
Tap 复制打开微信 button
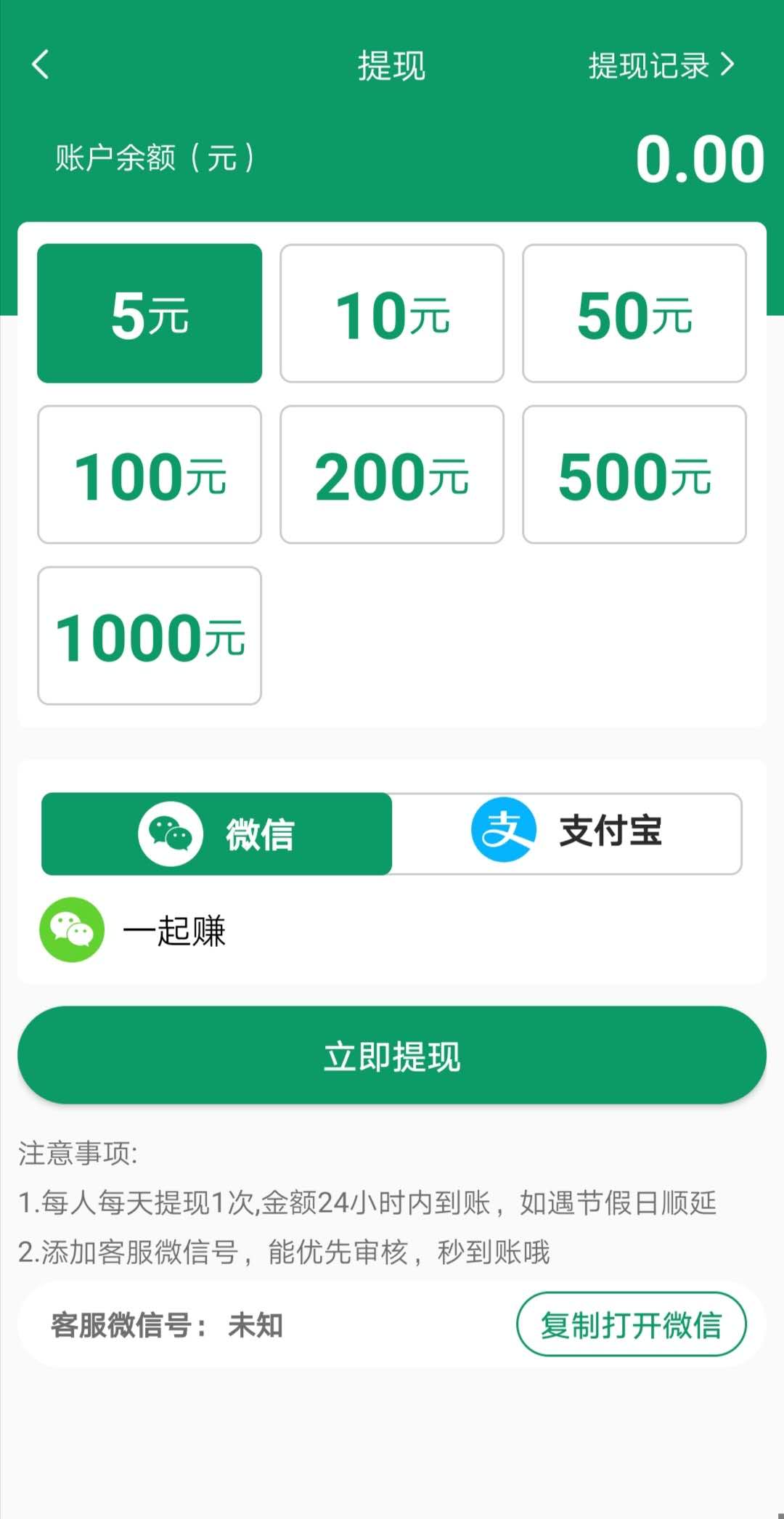coord(632,1324)
